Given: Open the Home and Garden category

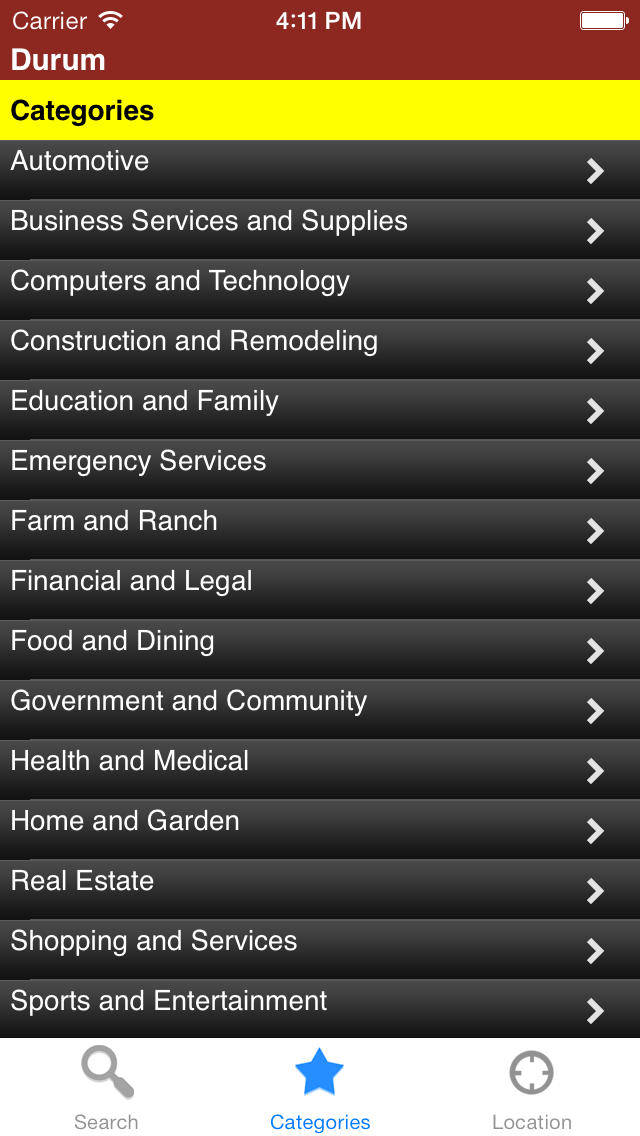Looking at the screenshot, I should point(320,831).
